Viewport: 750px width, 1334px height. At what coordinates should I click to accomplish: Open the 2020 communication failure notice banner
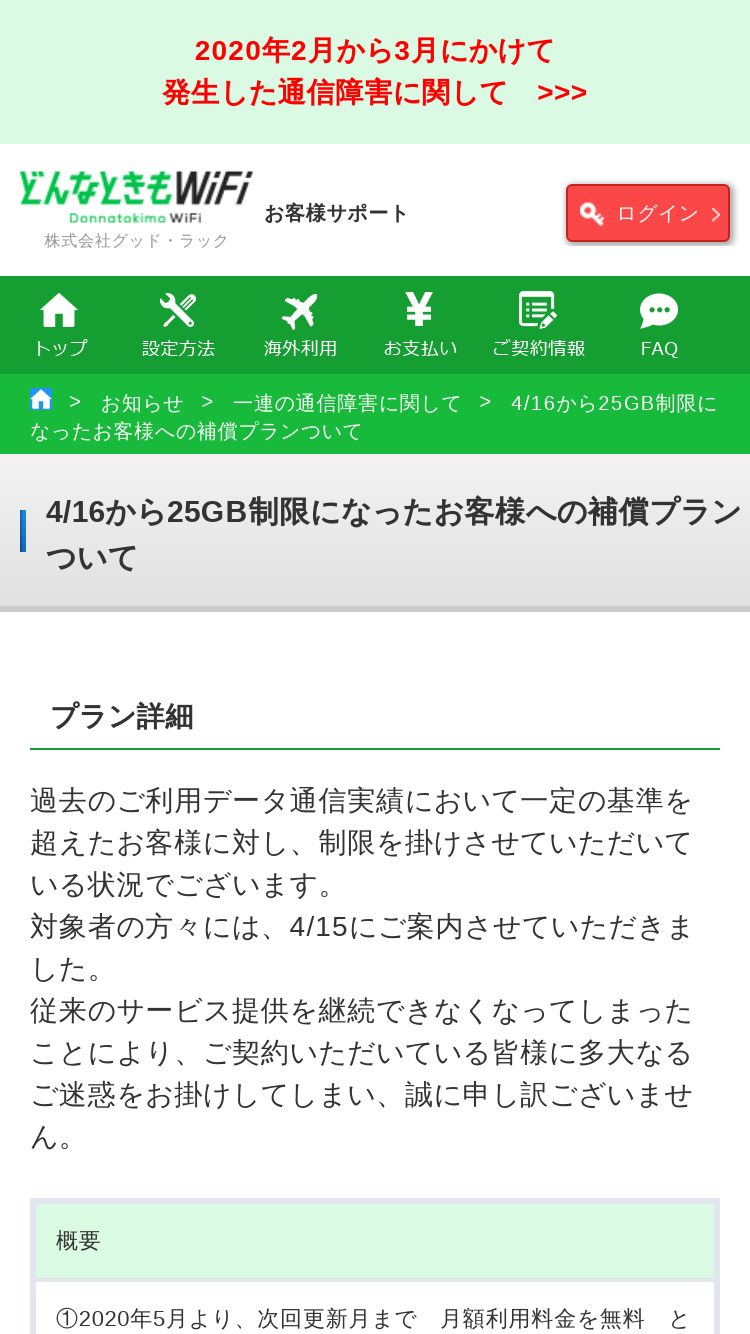click(x=375, y=72)
